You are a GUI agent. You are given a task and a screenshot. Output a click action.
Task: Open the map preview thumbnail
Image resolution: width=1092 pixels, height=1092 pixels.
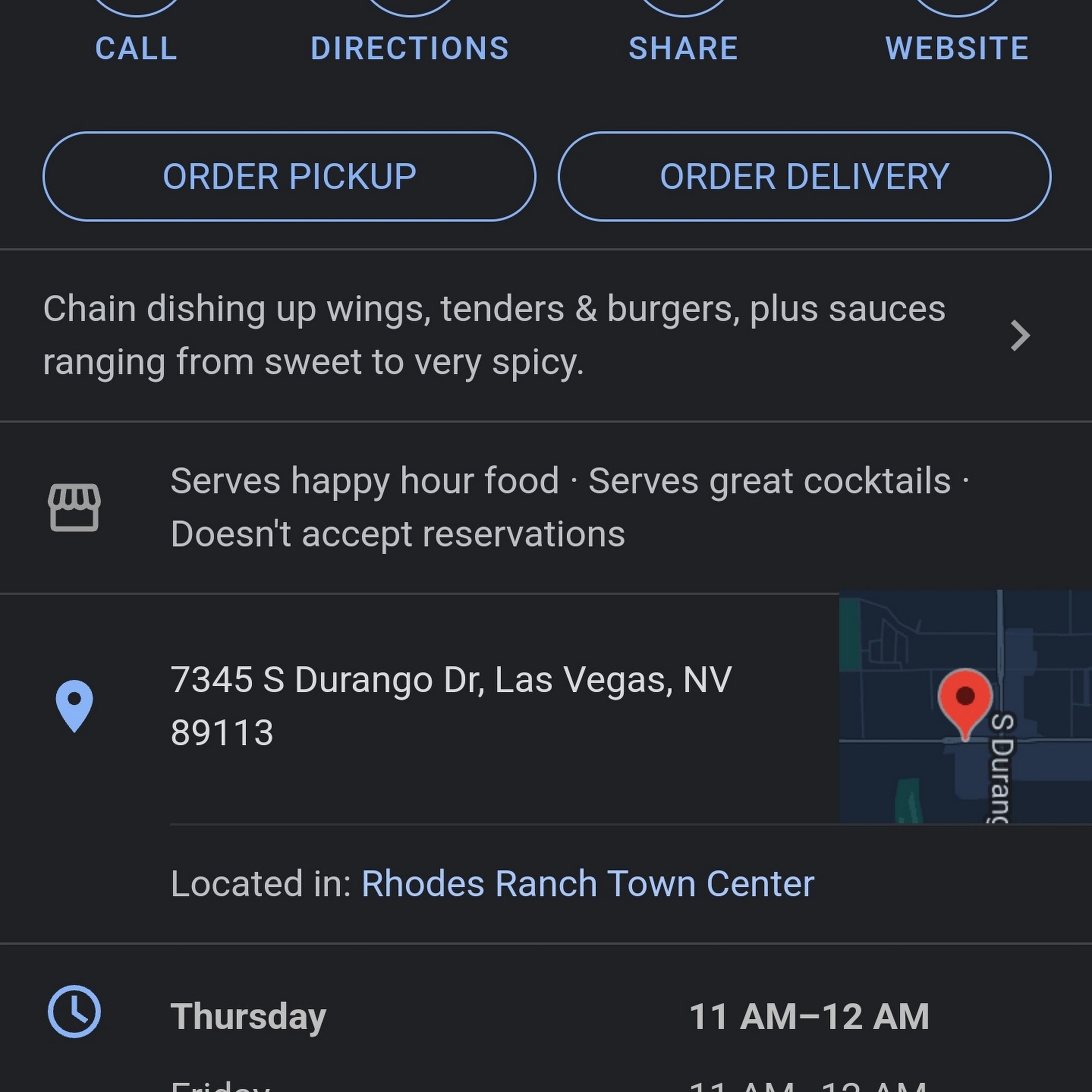tap(965, 707)
